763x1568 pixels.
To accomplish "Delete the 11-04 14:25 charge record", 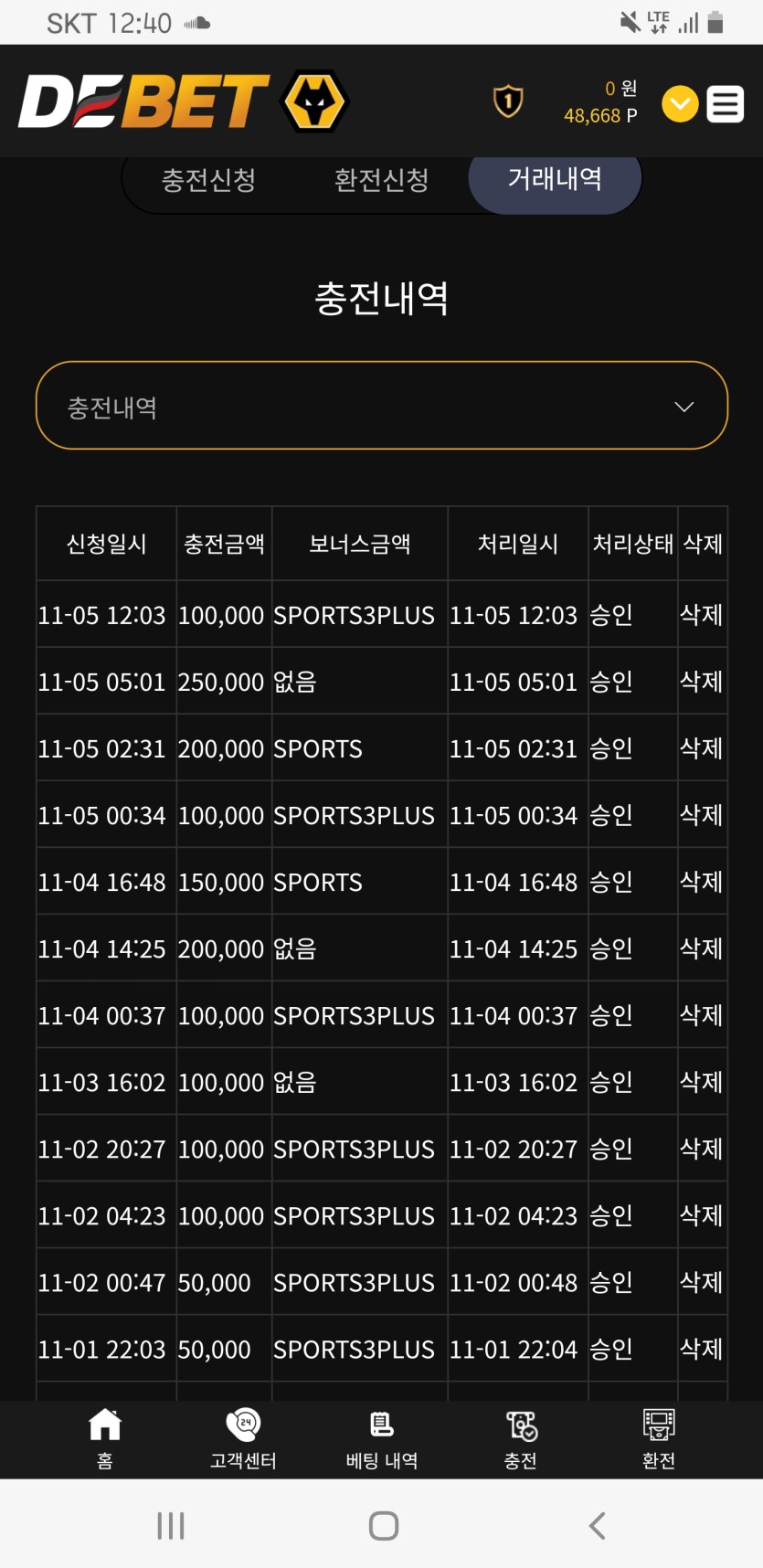I will [702, 948].
